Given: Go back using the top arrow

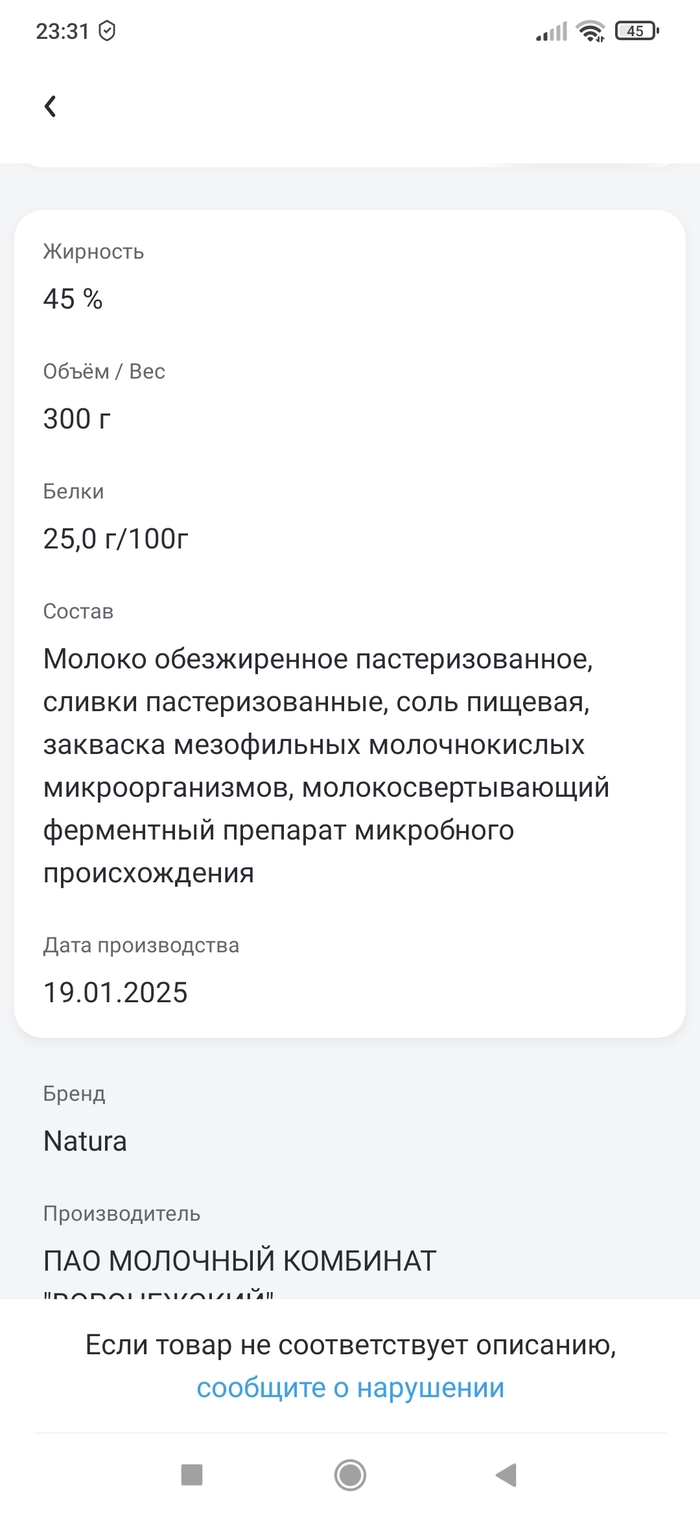Looking at the screenshot, I should click(50, 106).
